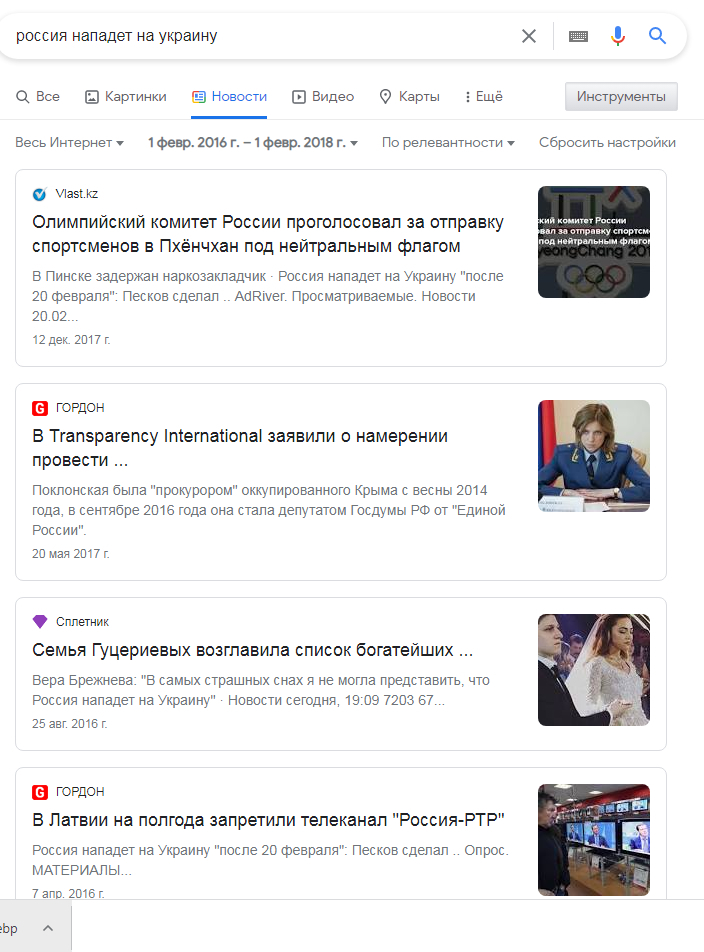This screenshot has width=704, height=952.
Task: Expand the По релевантности sort dropdown
Action: pos(448,143)
